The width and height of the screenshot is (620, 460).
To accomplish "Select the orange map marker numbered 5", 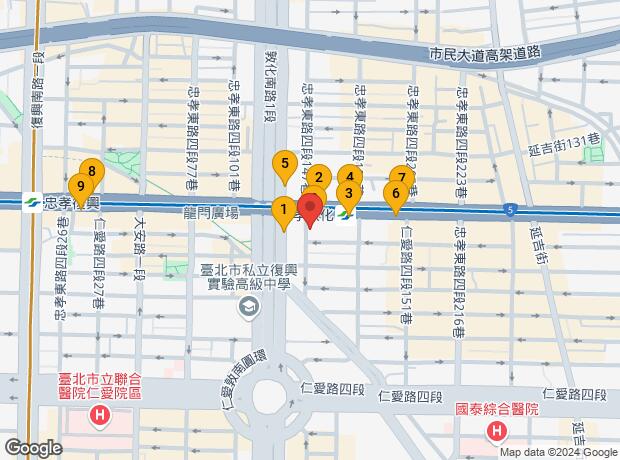I will [x=285, y=162].
